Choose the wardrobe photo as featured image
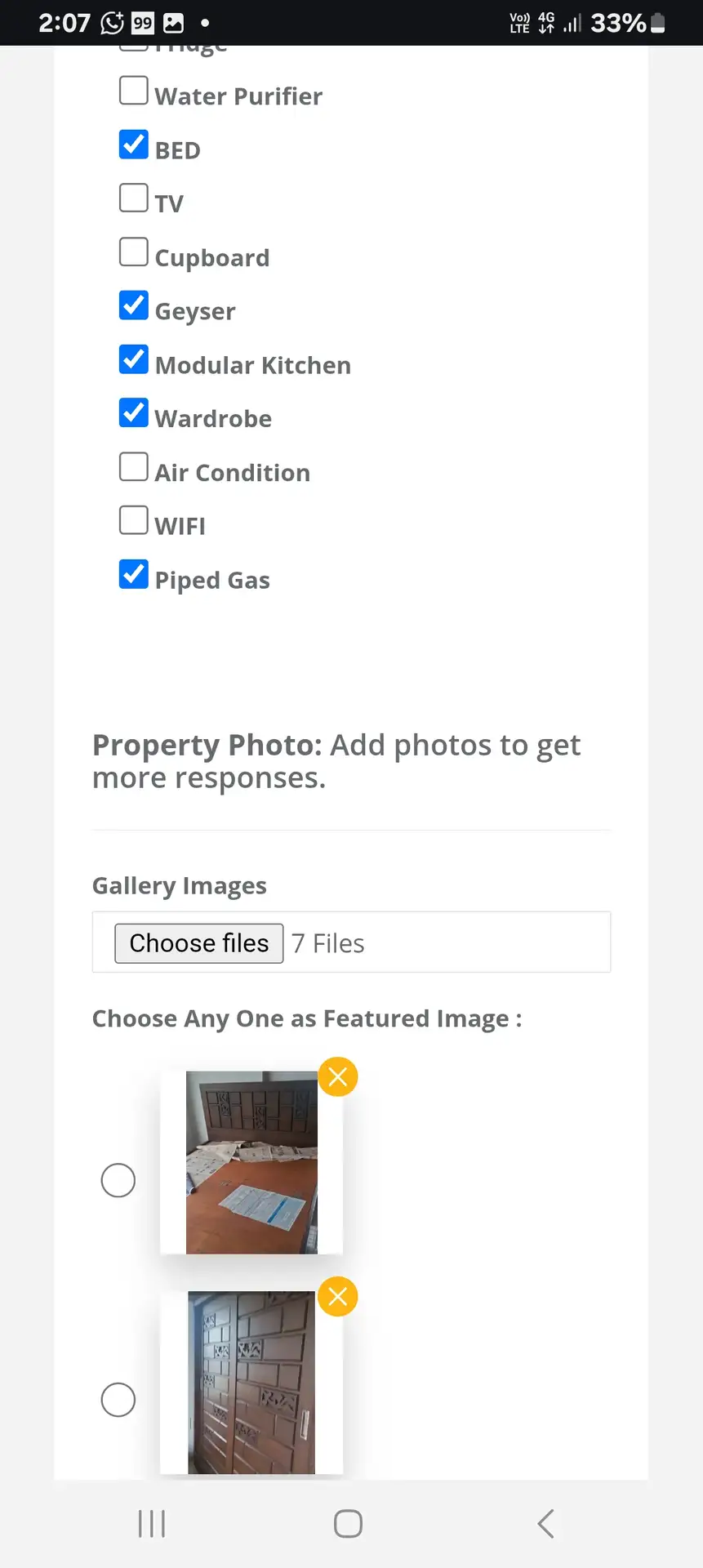The image size is (703, 1568). 118,1400
